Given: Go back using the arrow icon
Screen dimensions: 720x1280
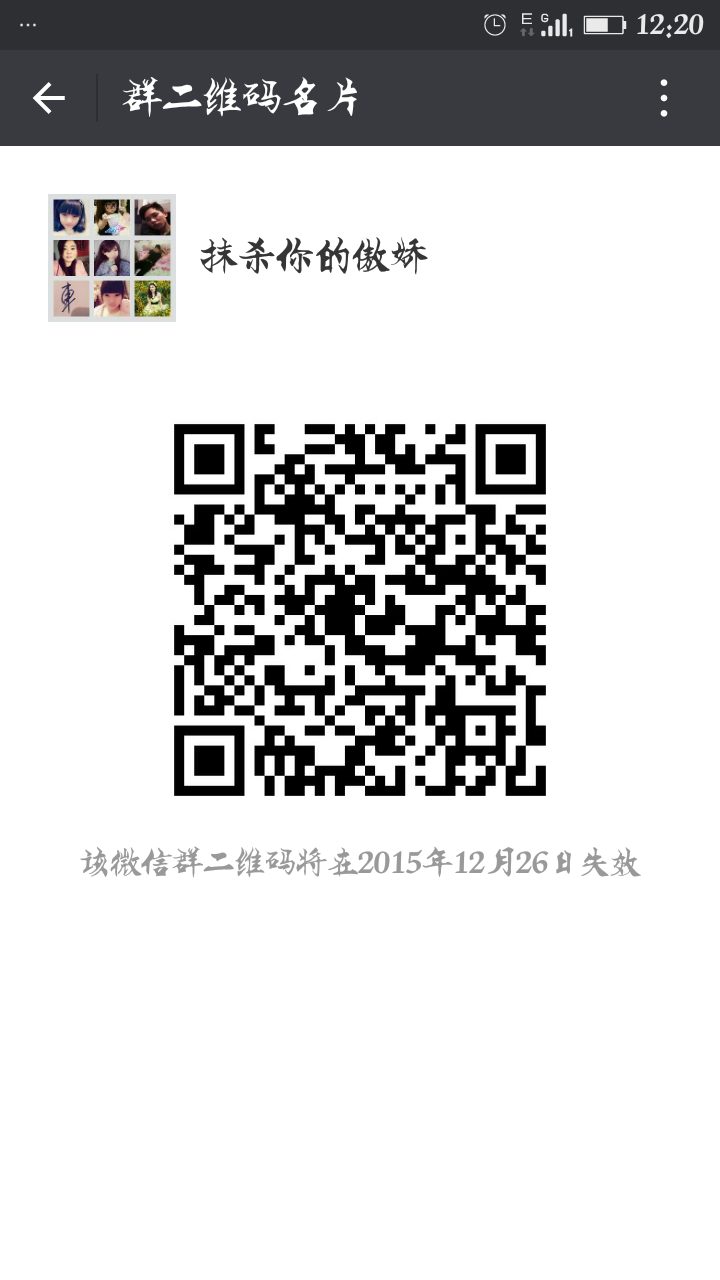Looking at the screenshot, I should pyautogui.click(x=48, y=98).
